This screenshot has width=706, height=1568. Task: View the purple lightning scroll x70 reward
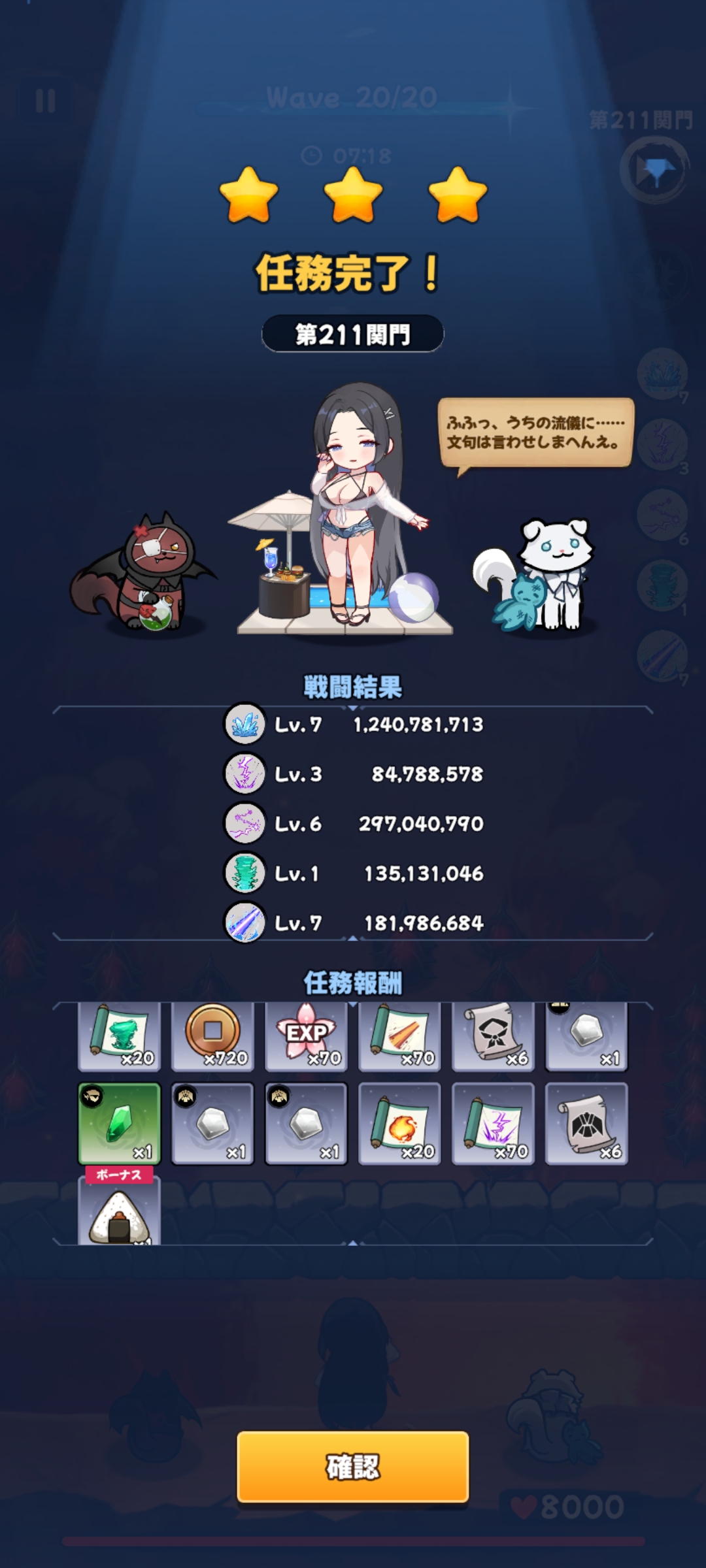(x=493, y=1123)
